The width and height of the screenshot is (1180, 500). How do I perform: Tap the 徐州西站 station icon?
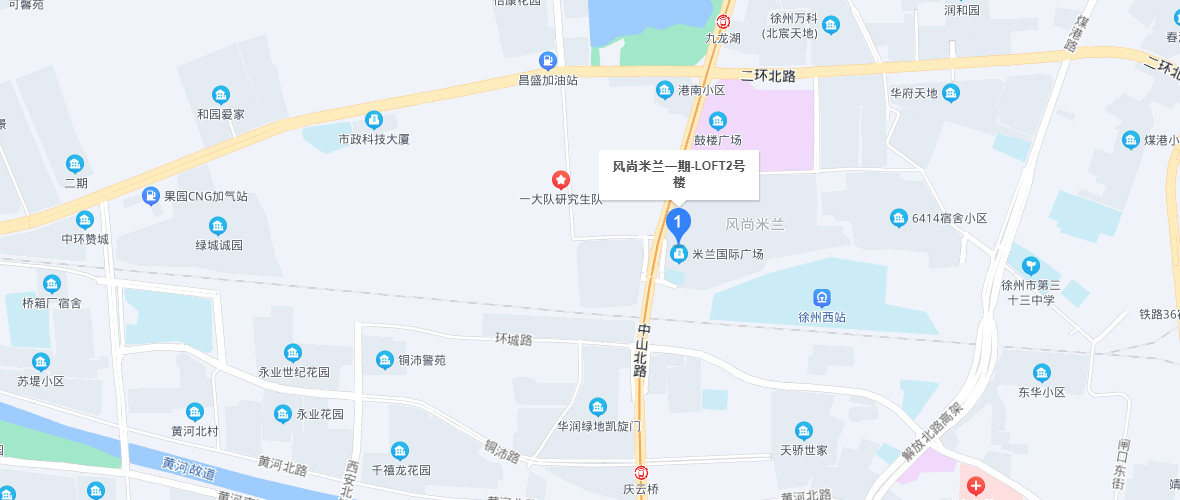[822, 297]
